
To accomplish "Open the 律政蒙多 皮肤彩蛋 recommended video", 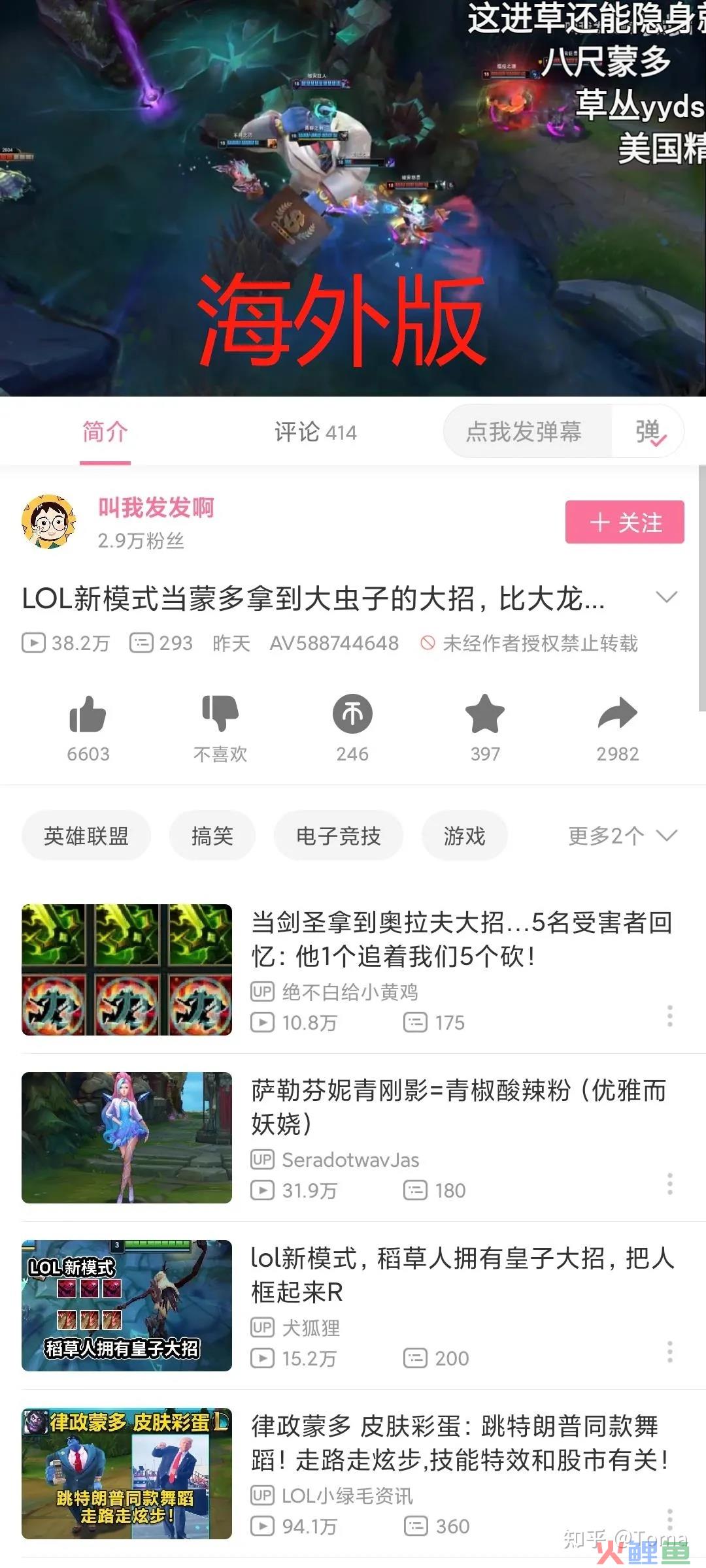I will pos(353,1473).
